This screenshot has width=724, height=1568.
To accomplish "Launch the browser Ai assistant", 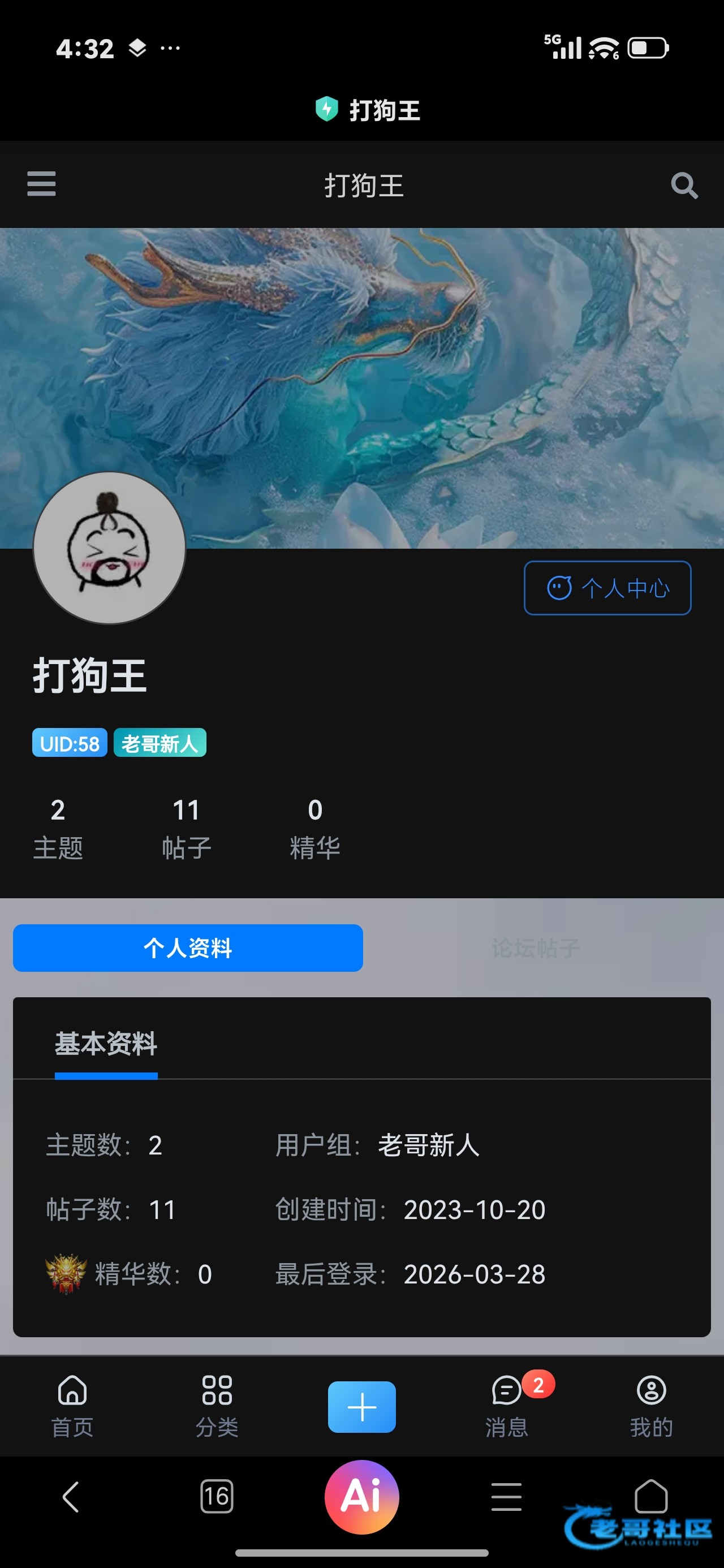I will (361, 1497).
